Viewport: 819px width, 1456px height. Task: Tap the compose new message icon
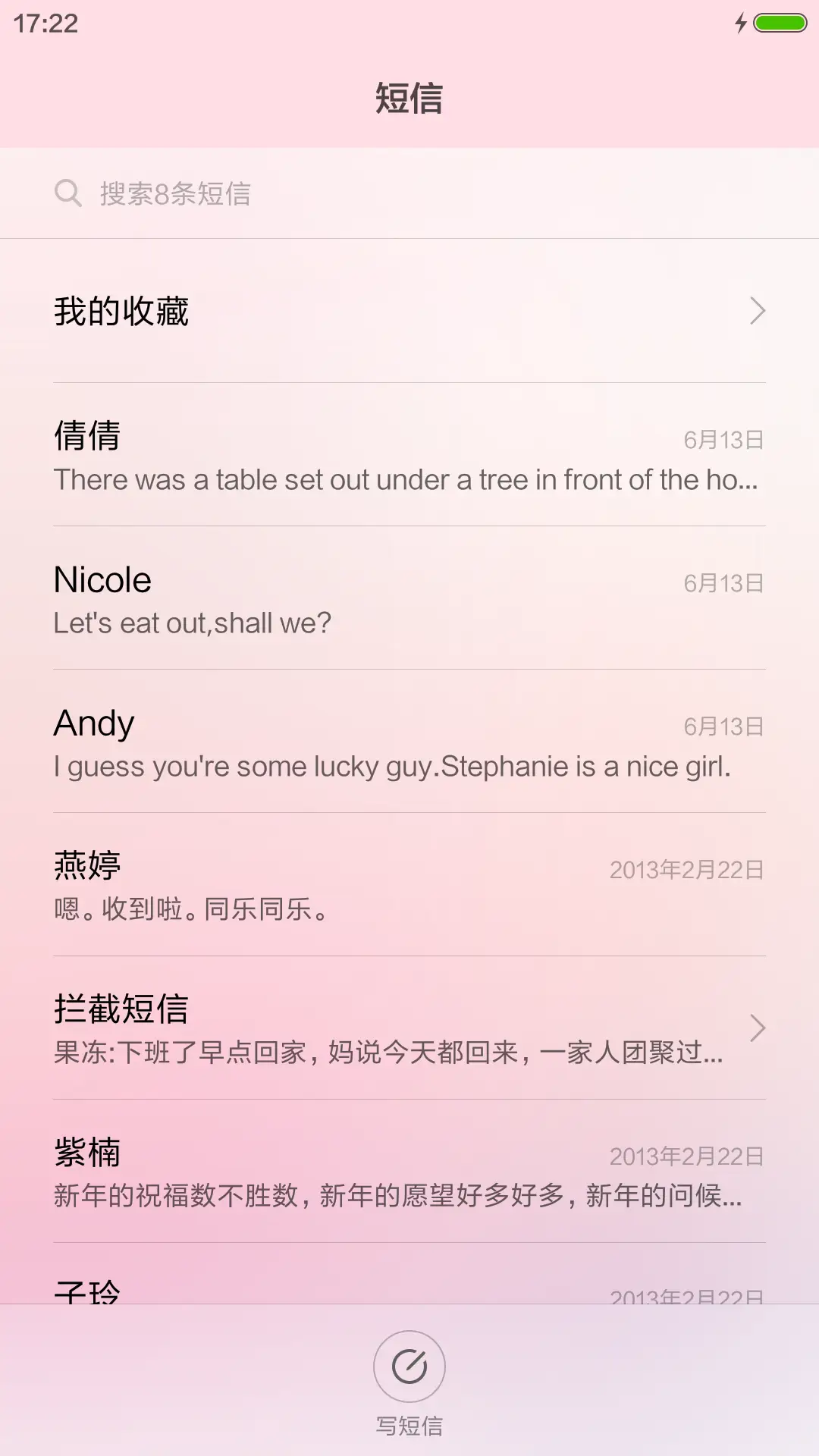[x=409, y=1365]
